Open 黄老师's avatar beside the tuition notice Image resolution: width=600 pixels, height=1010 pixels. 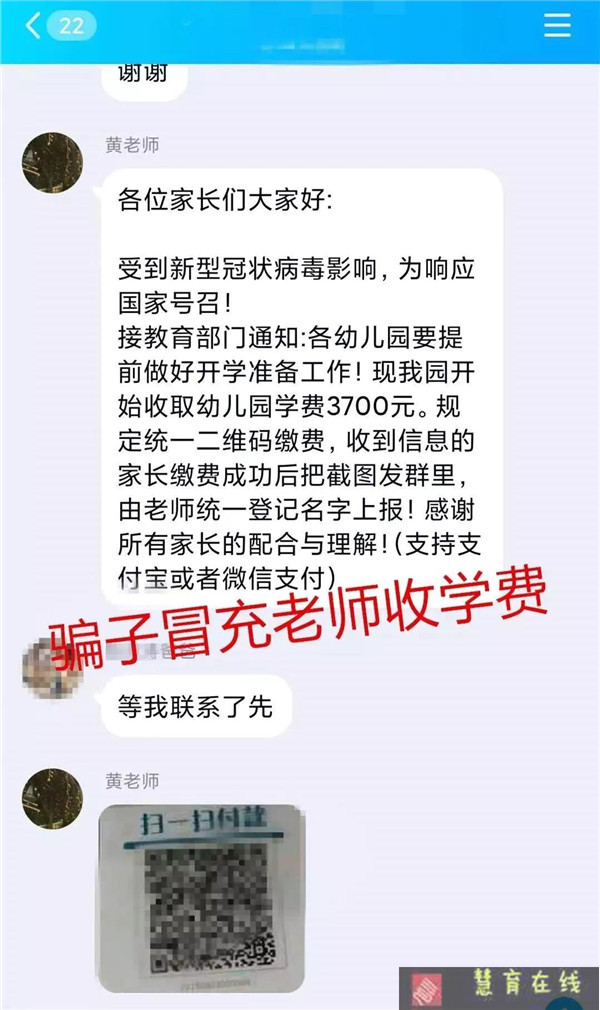pos(52,162)
